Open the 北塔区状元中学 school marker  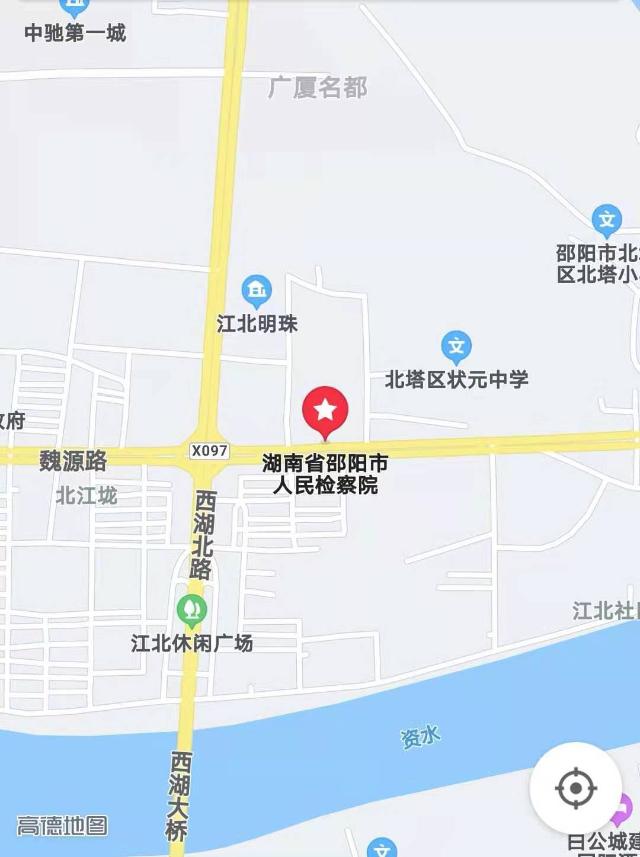457,347
